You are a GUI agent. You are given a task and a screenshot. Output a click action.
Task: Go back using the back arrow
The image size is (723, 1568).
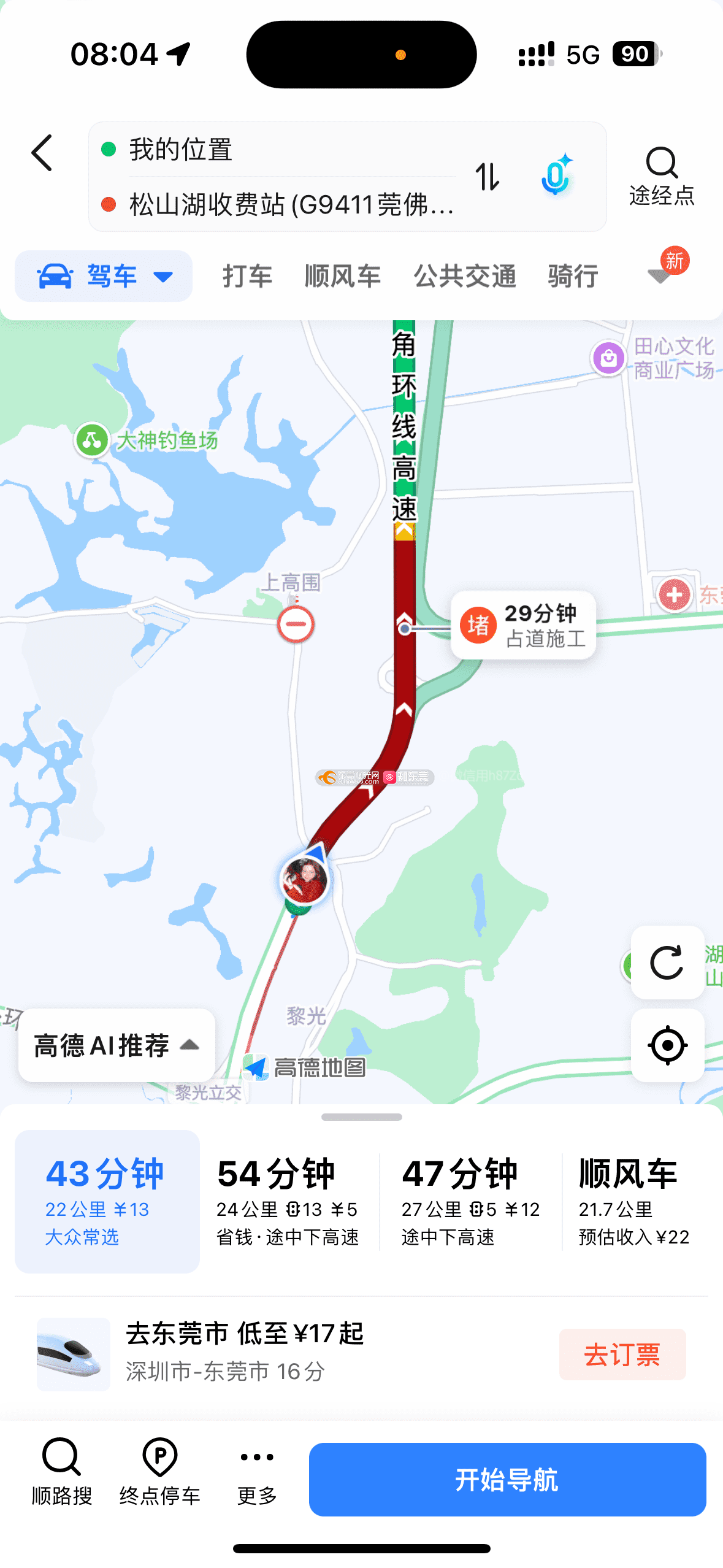42,153
